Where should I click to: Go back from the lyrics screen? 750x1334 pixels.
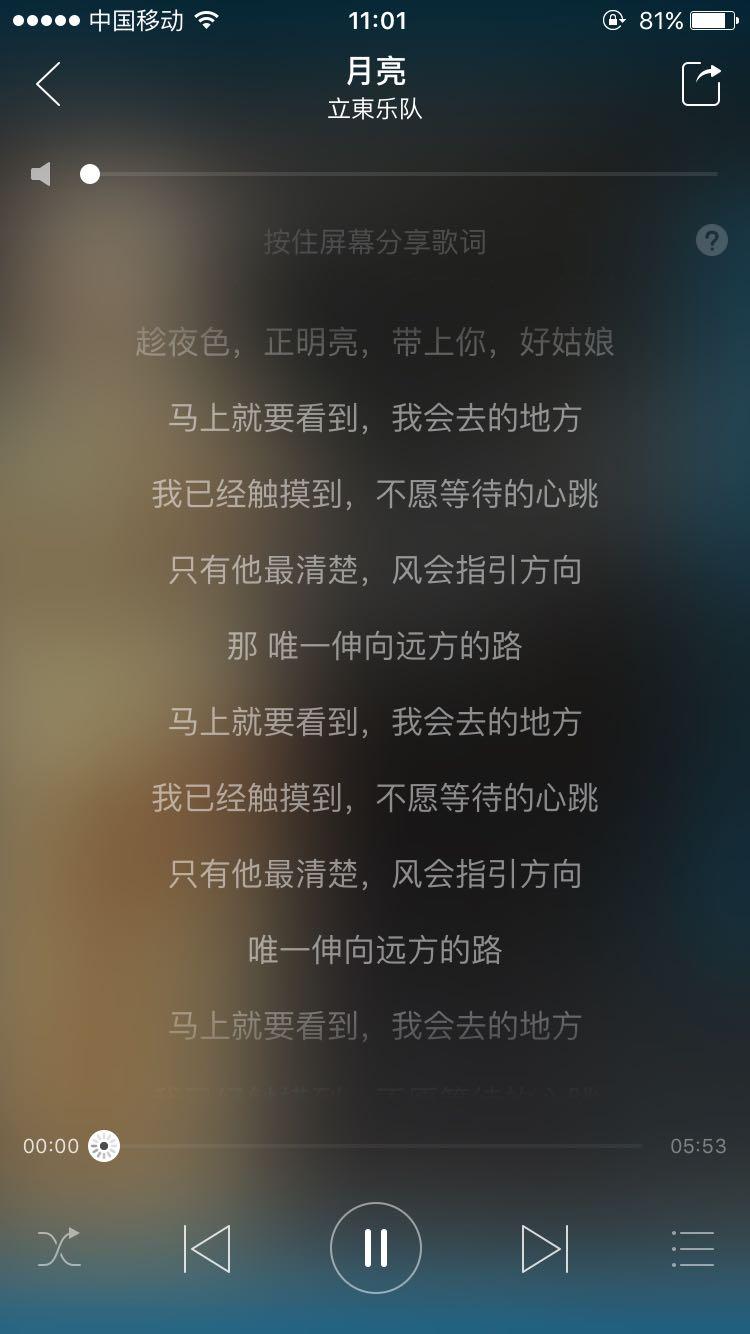coord(48,84)
